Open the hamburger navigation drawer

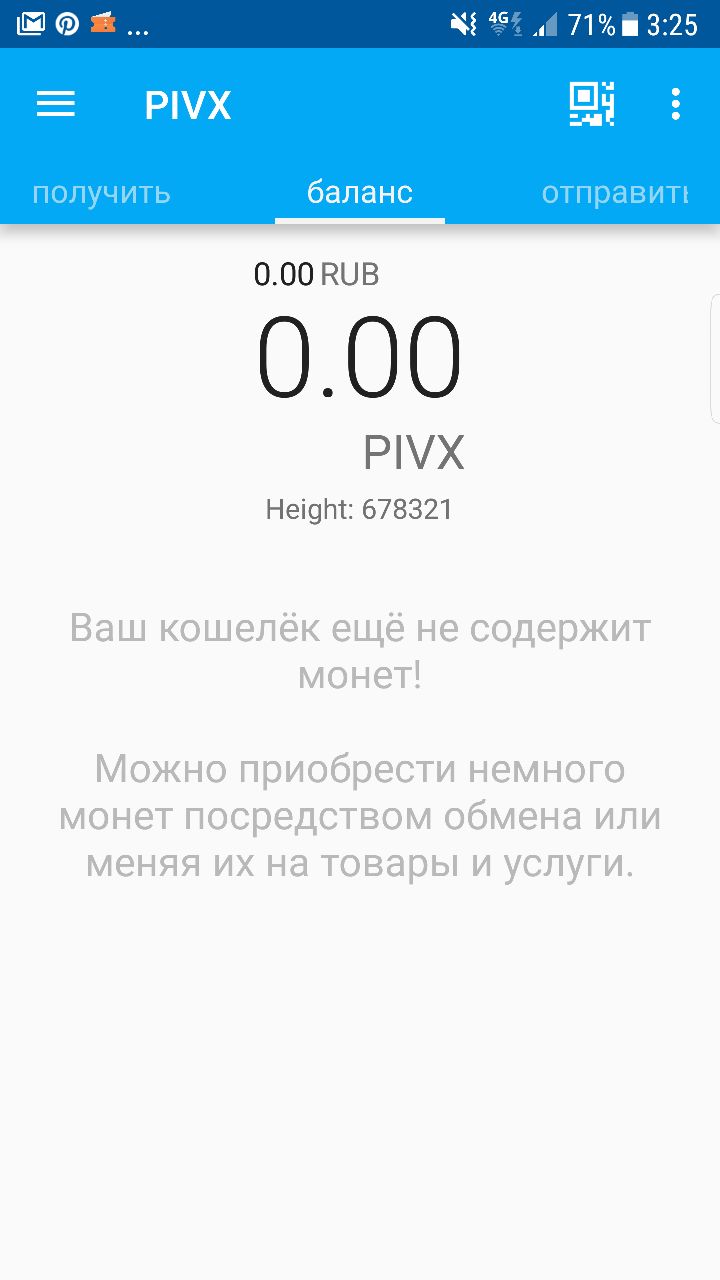pyautogui.click(x=56, y=104)
